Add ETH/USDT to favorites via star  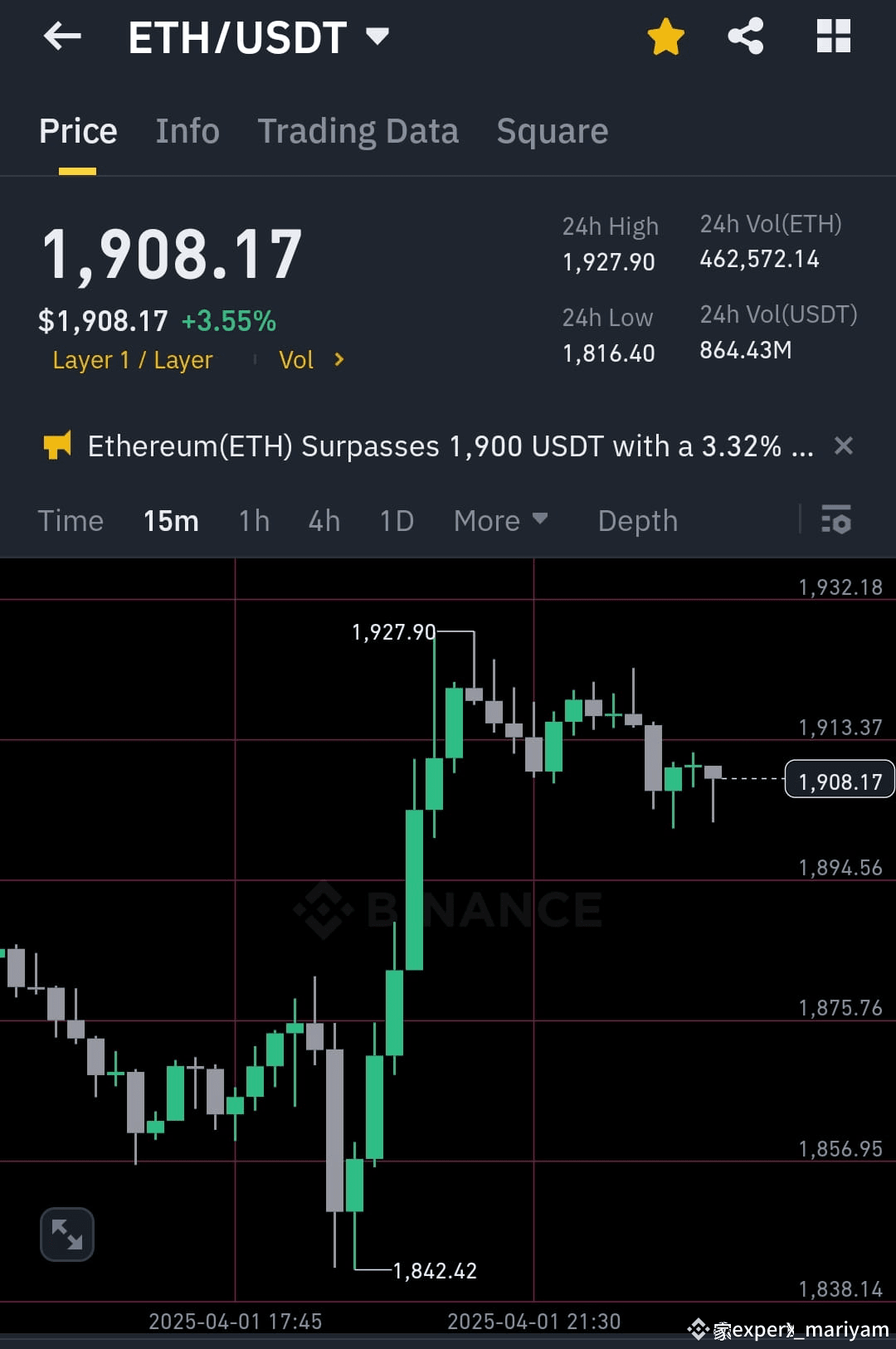665,36
